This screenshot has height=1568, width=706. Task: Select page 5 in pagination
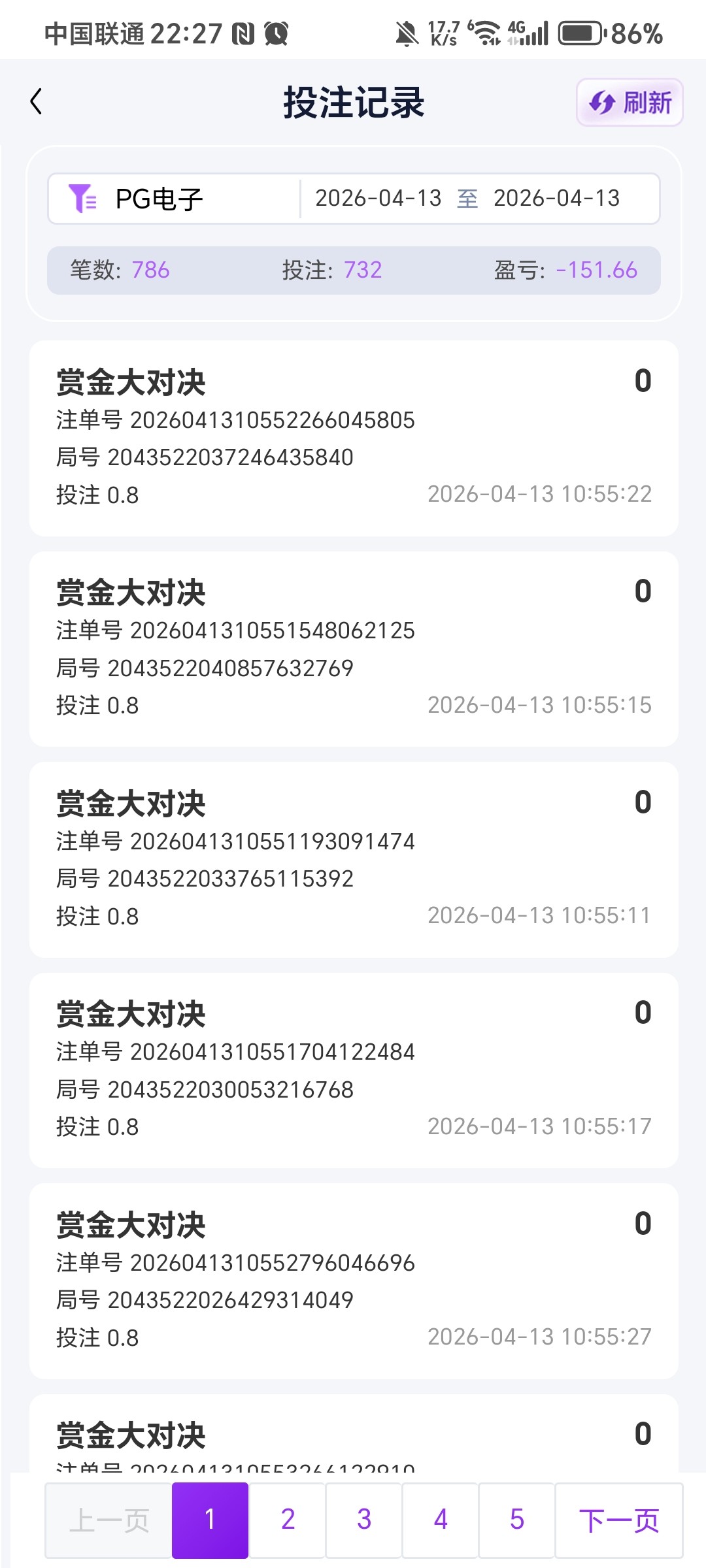(x=516, y=1519)
